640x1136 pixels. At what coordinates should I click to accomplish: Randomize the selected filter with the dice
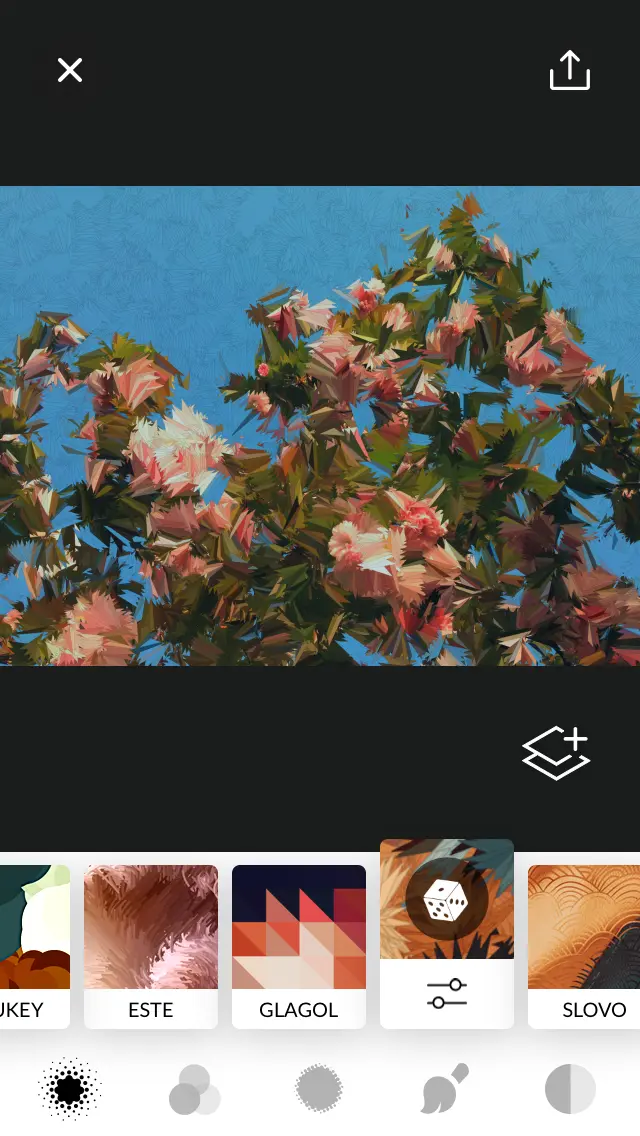[446, 902]
